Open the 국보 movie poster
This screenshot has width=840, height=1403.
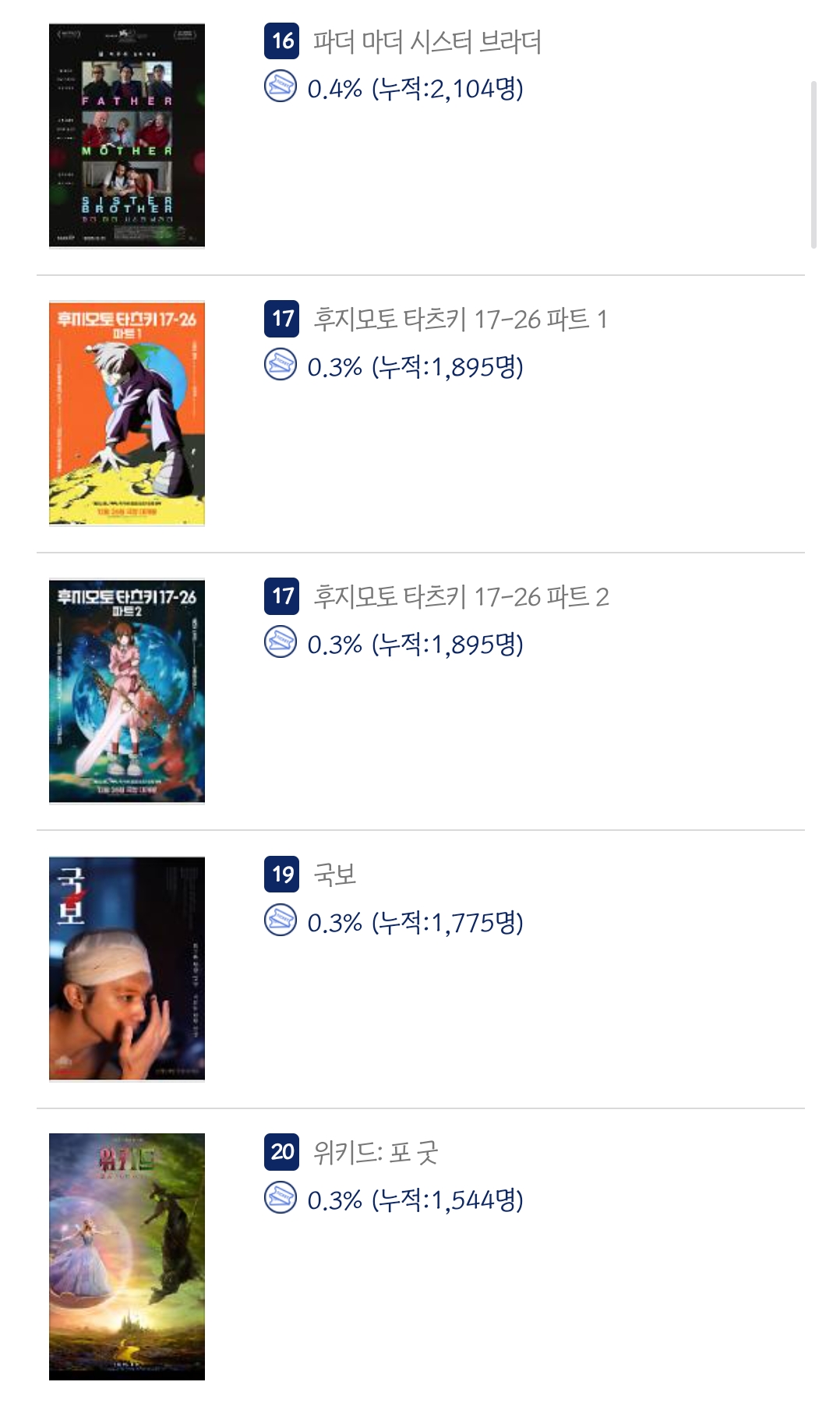pyautogui.click(x=127, y=968)
